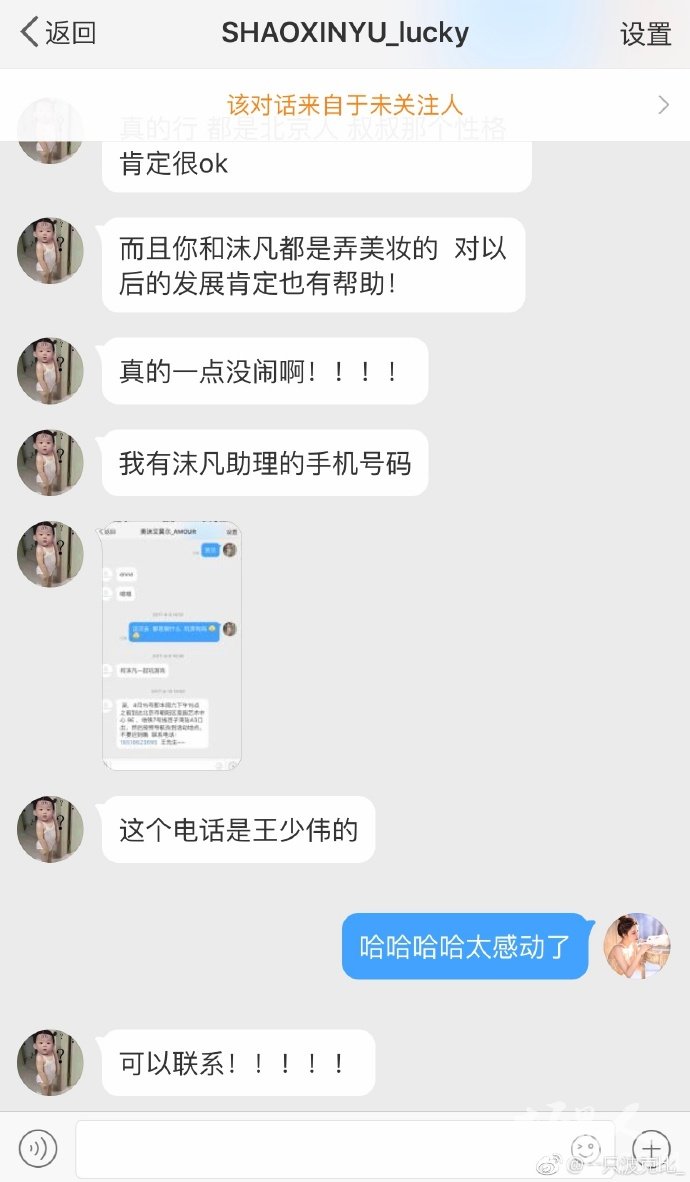This screenshot has width=690, height=1182.
Task: Focus the message text input field
Action: (344, 1148)
